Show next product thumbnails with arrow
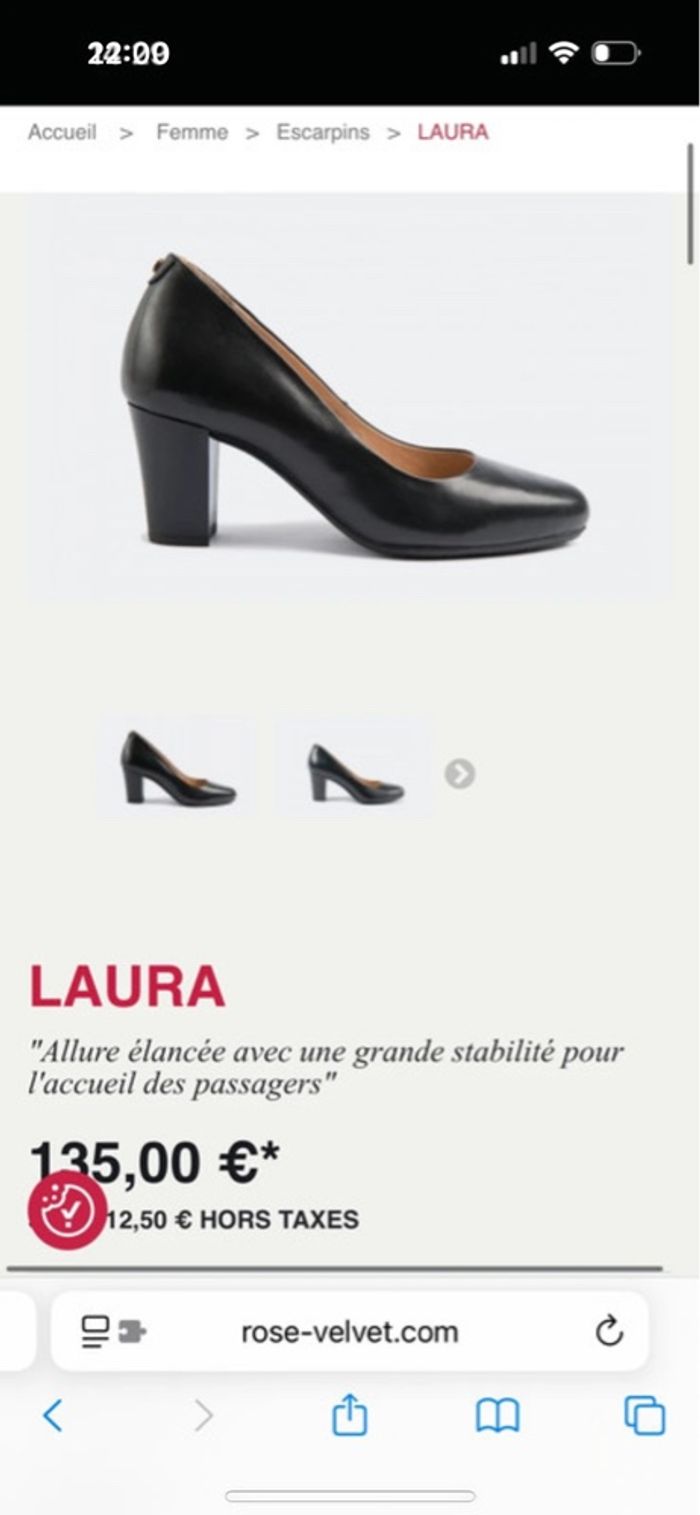 click(459, 774)
